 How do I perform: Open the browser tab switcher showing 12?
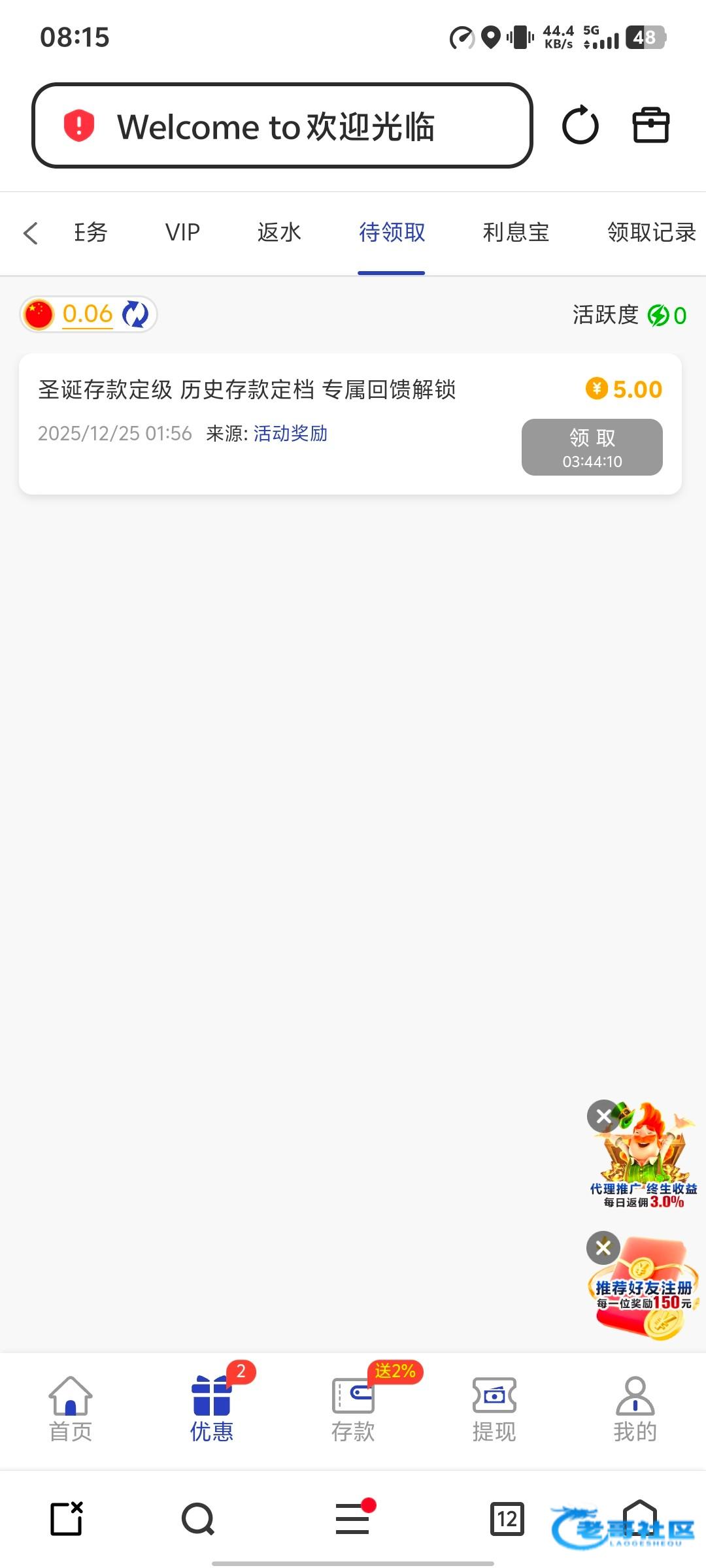507,1519
